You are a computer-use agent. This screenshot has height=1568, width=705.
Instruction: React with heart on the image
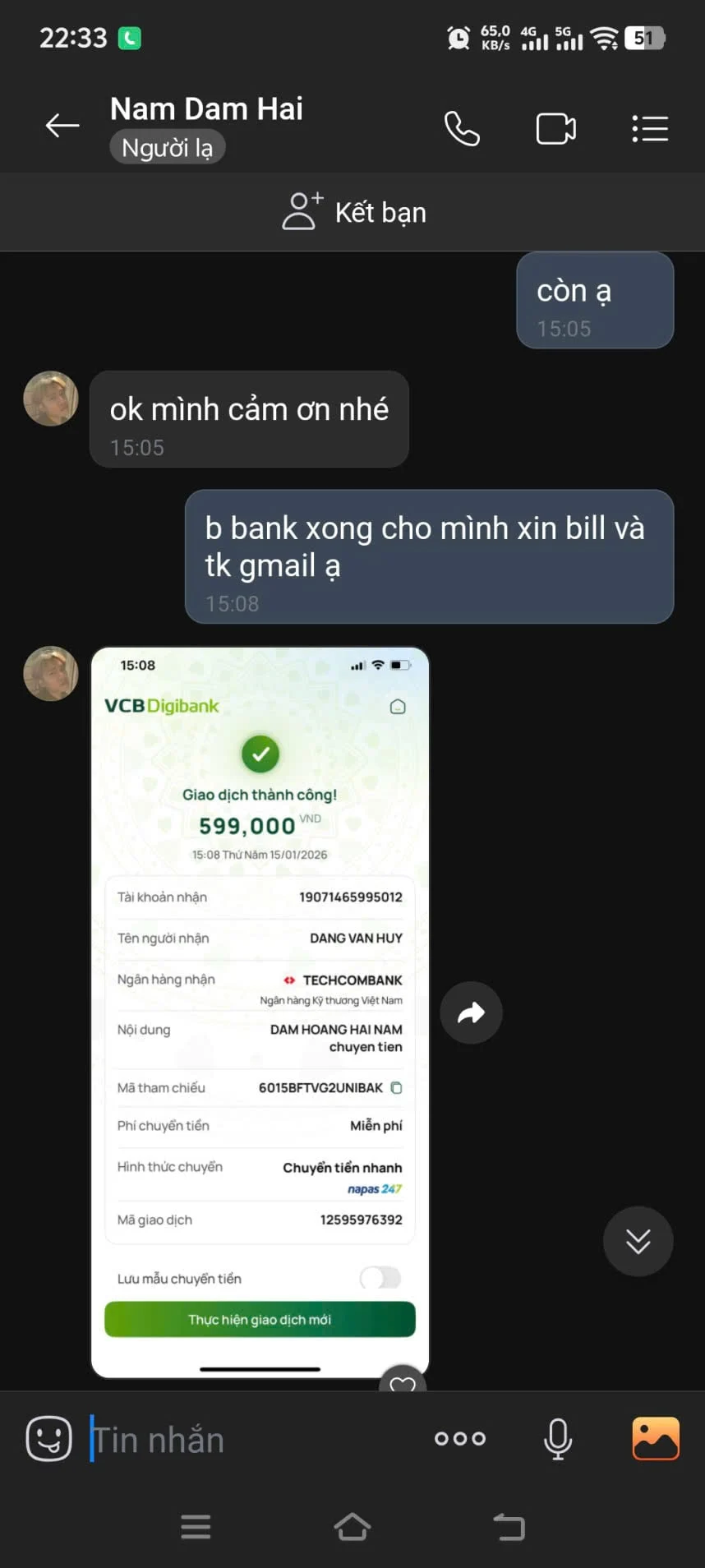(x=403, y=1381)
